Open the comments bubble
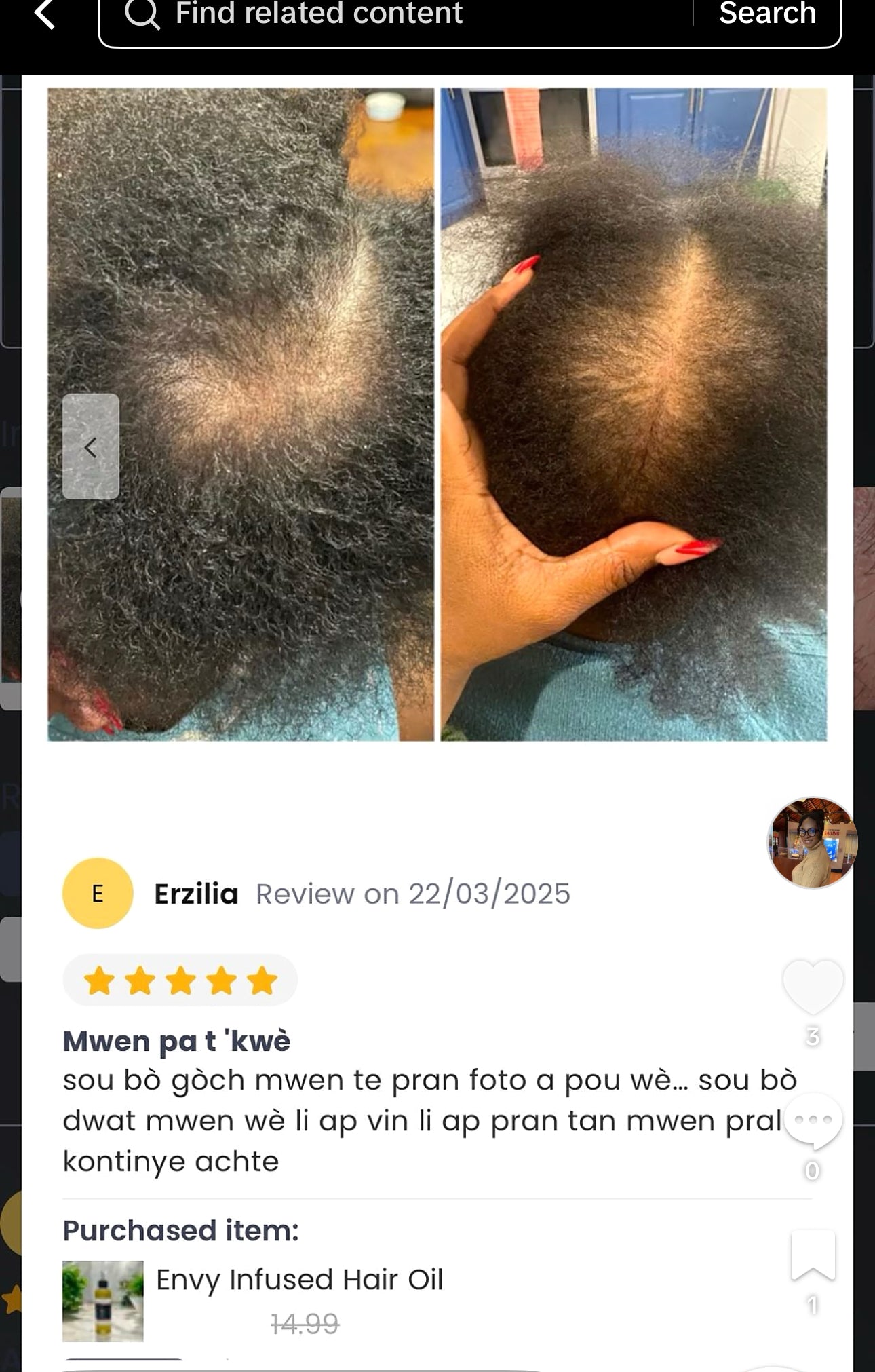875x1372 pixels. [x=813, y=1122]
